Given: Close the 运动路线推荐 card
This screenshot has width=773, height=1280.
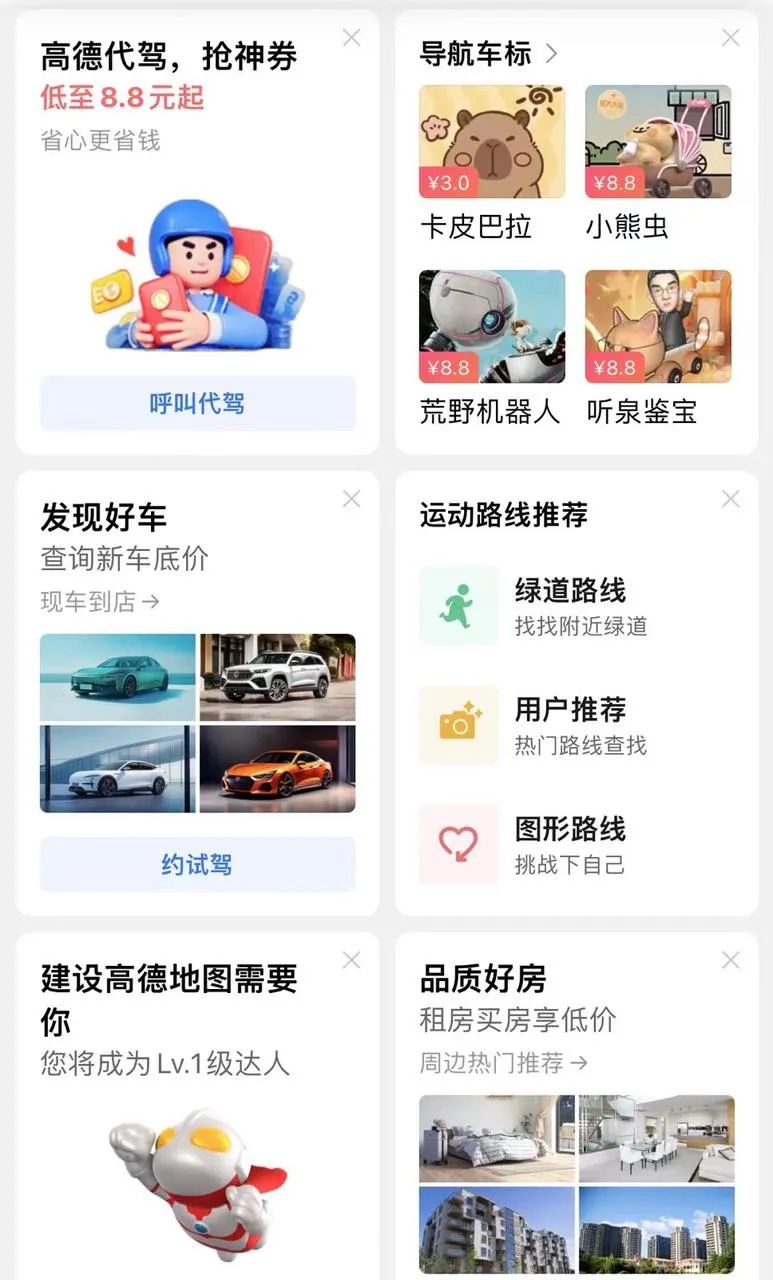Looking at the screenshot, I should pyautogui.click(x=731, y=499).
